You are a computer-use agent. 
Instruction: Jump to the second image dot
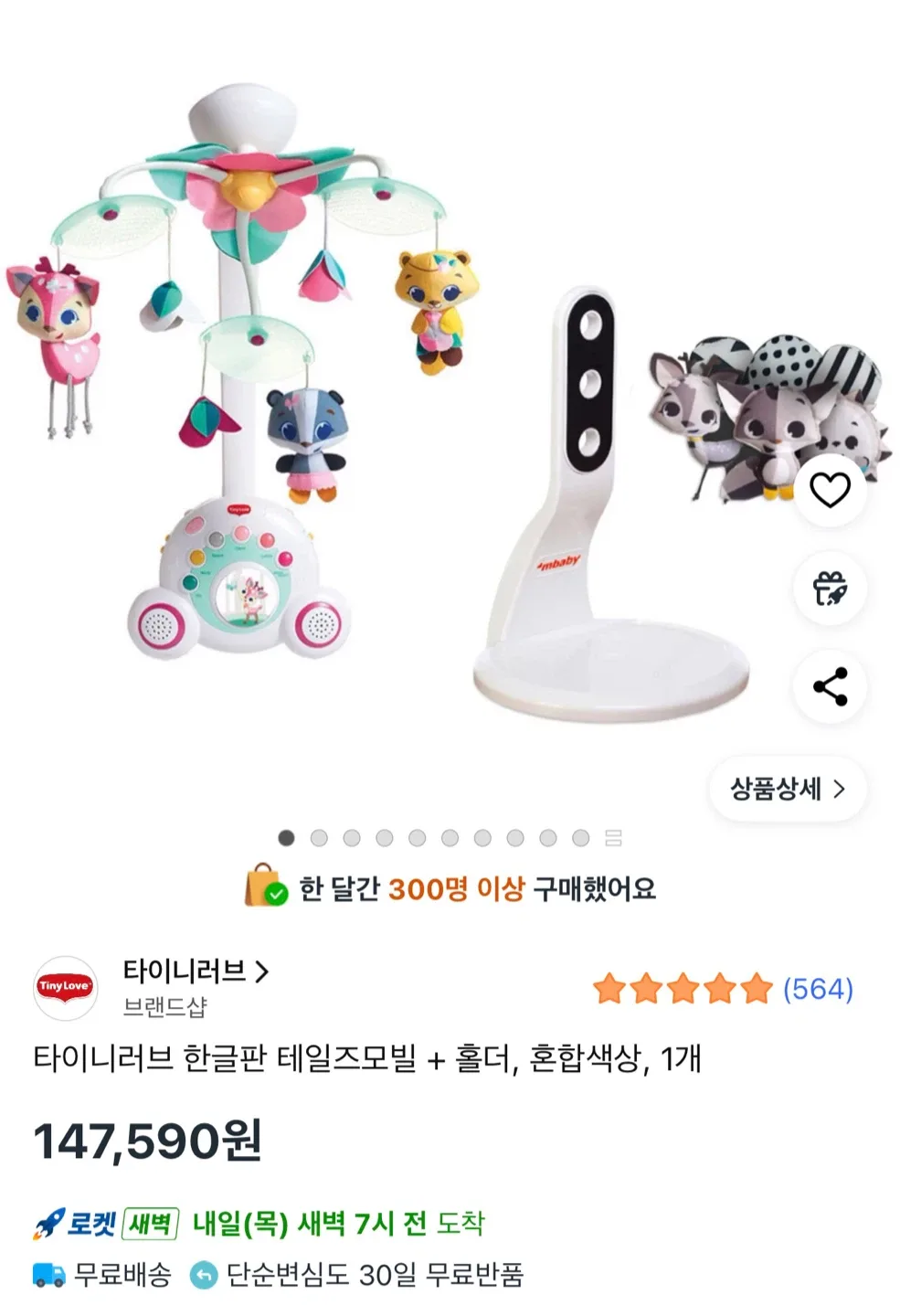pos(319,838)
